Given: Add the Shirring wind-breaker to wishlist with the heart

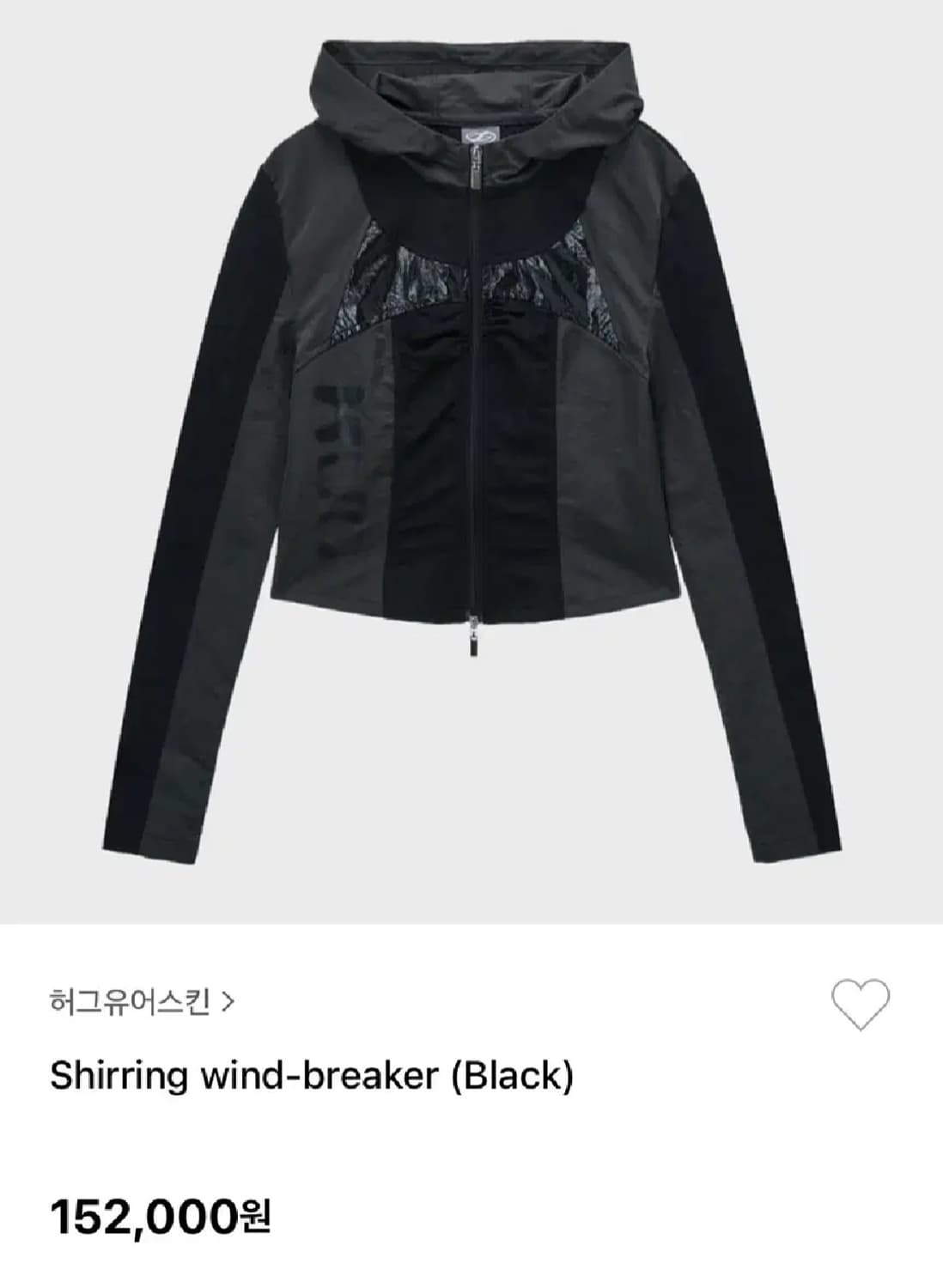Looking at the screenshot, I should point(860,1003).
